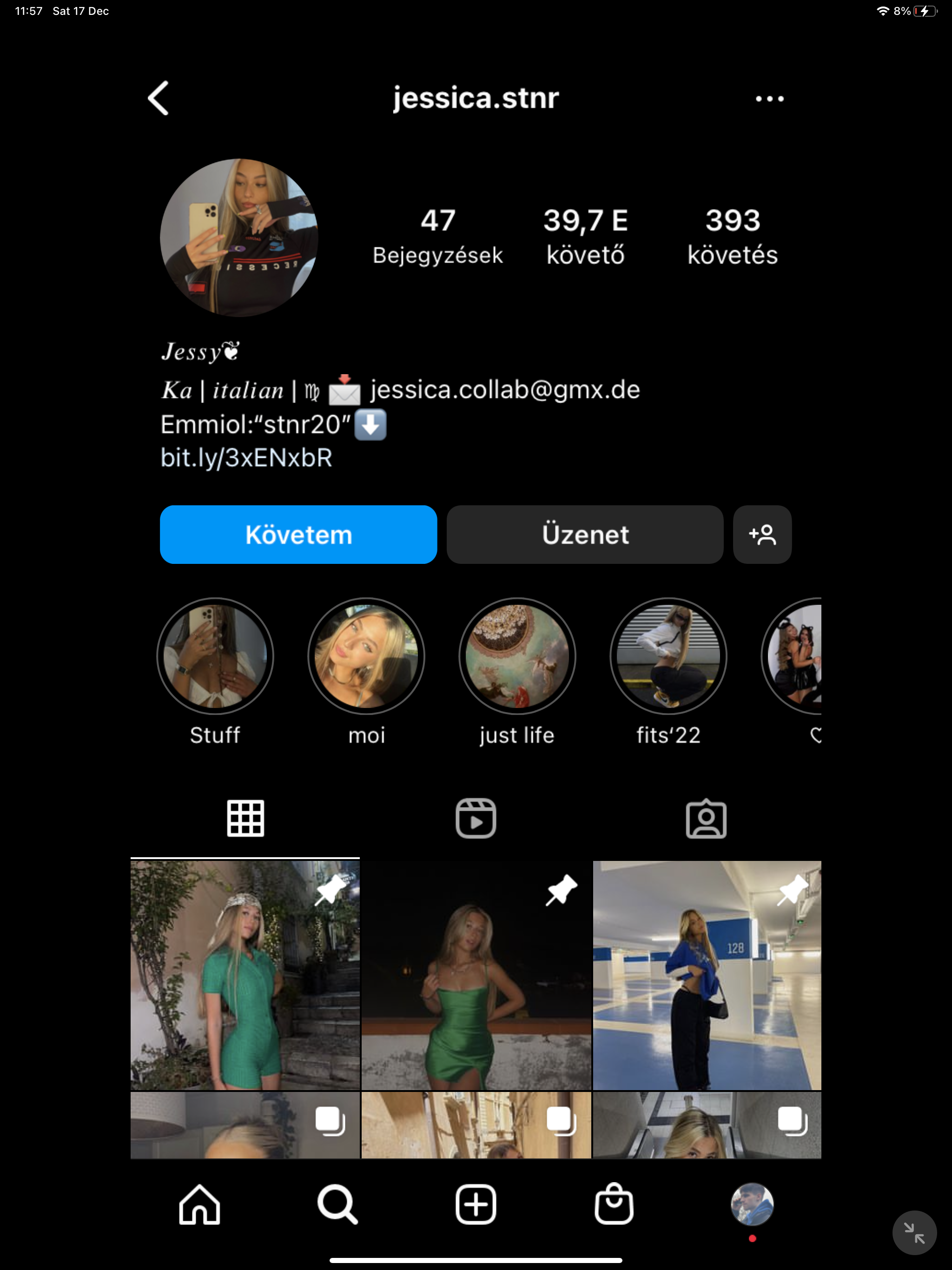Go to the Home feed
The image size is (952, 1270).
point(199,1204)
